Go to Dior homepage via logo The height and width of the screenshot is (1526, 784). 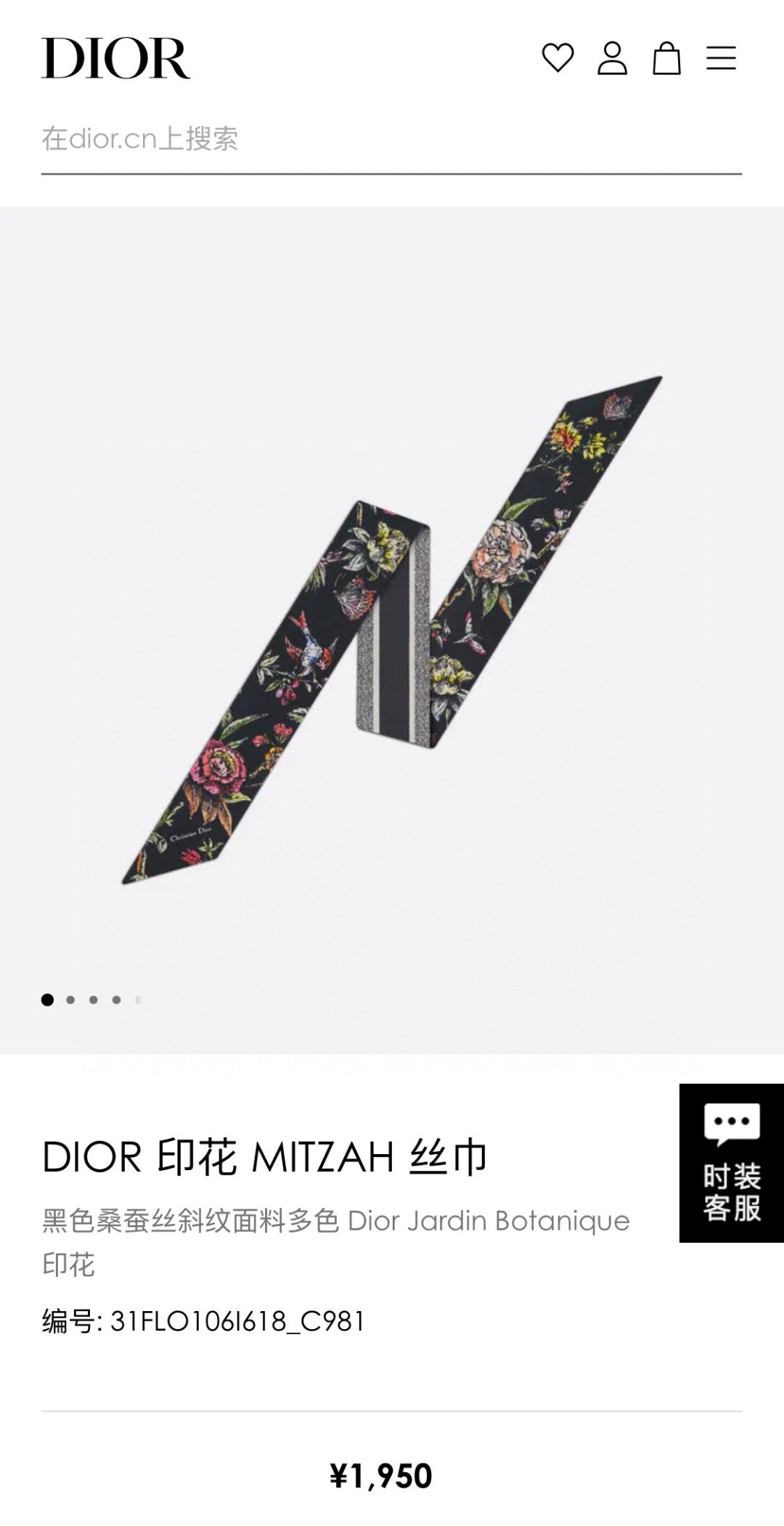[116, 58]
